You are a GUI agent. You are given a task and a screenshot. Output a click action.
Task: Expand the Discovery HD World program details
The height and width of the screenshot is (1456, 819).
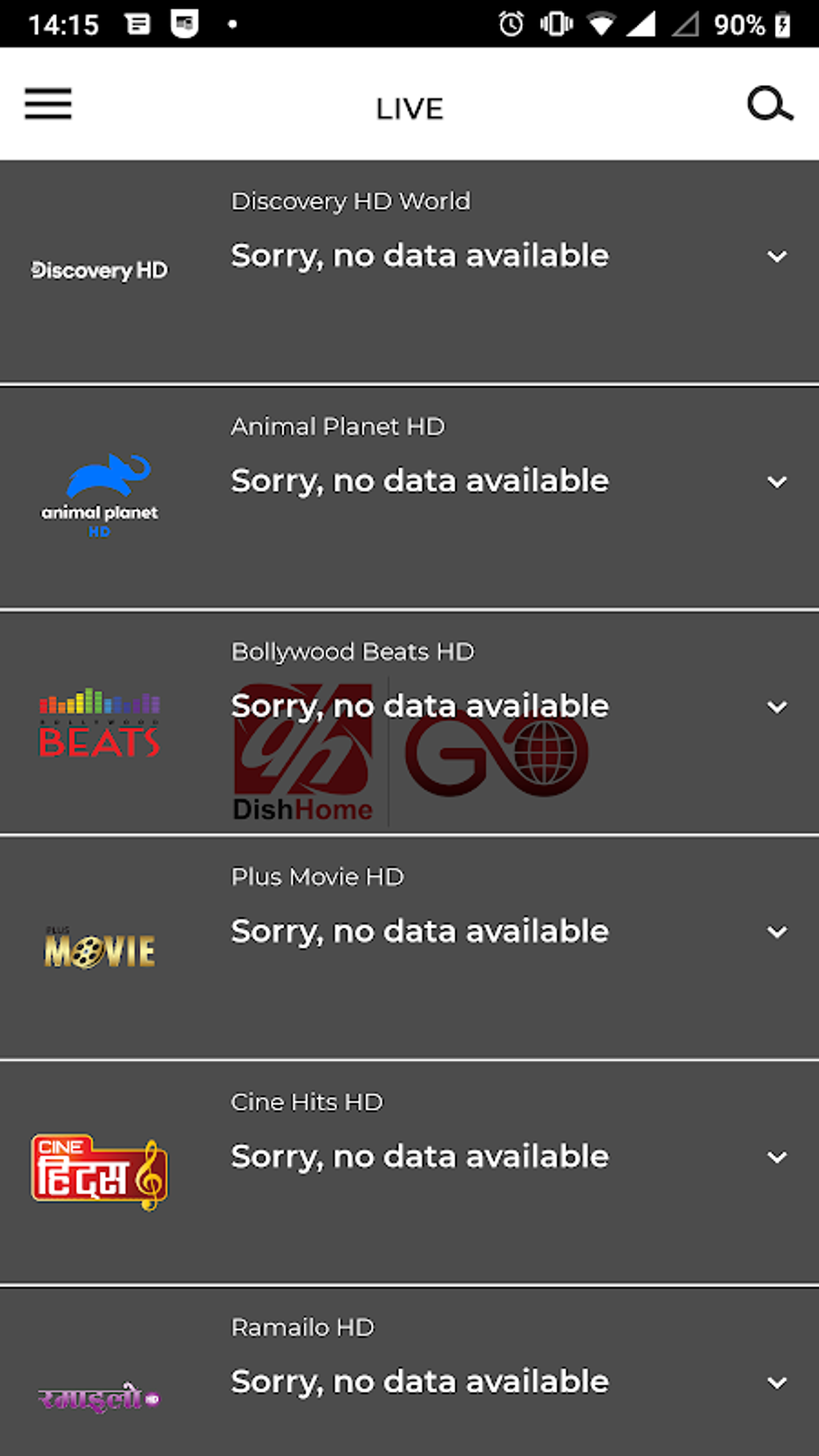pyautogui.click(x=776, y=256)
